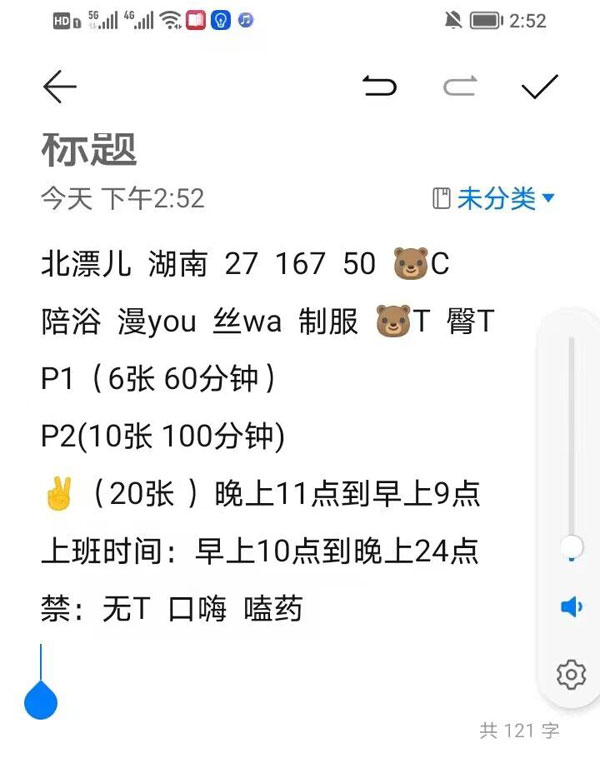Go back from the note editor
Screen dimensions: 600x763
(x=60, y=88)
